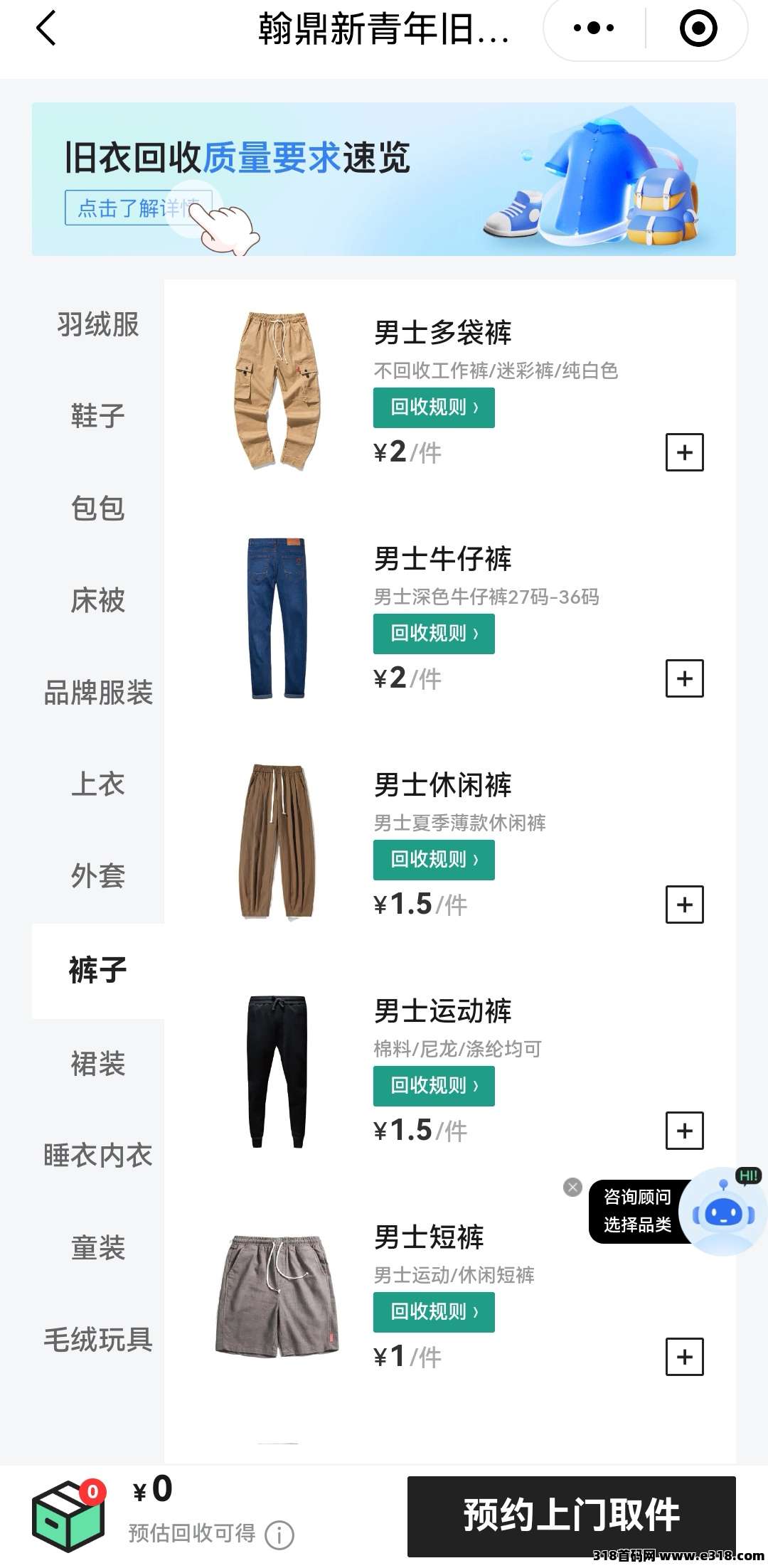Viewport: 768px width, 1568px height.
Task: Close the mini program with the circle icon
Action: point(698,28)
